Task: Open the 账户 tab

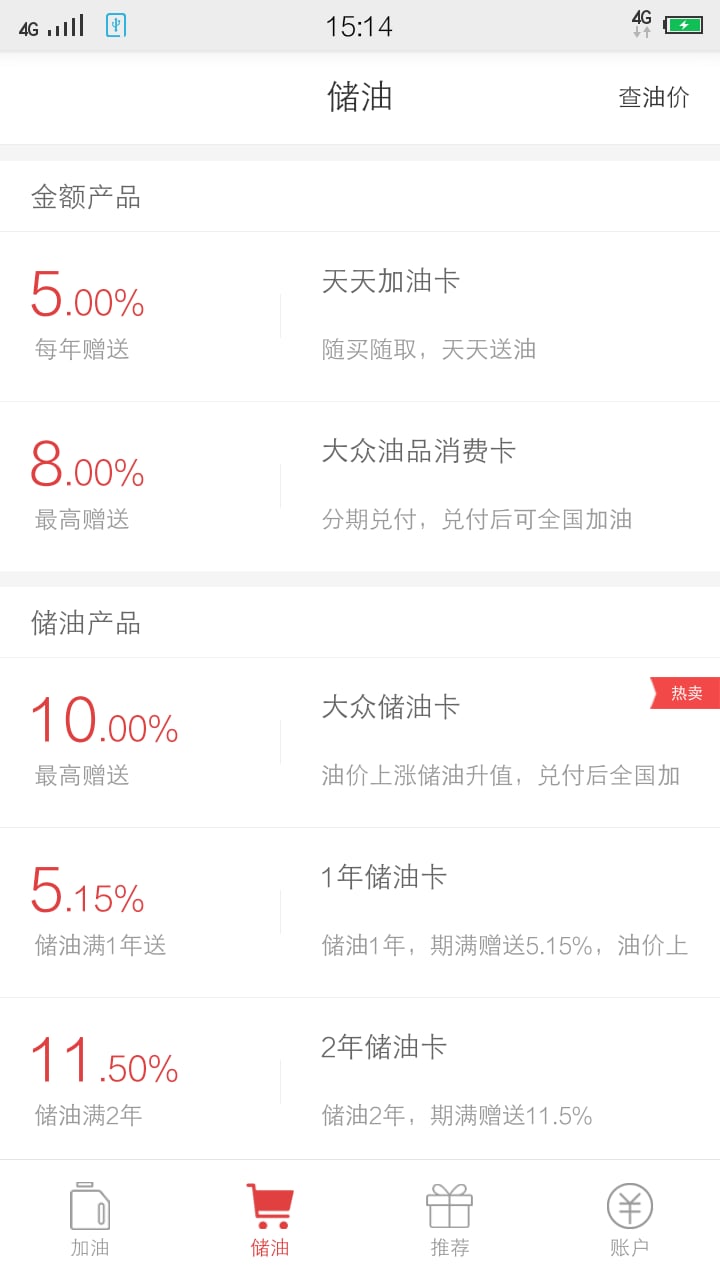Action: click(x=630, y=1220)
